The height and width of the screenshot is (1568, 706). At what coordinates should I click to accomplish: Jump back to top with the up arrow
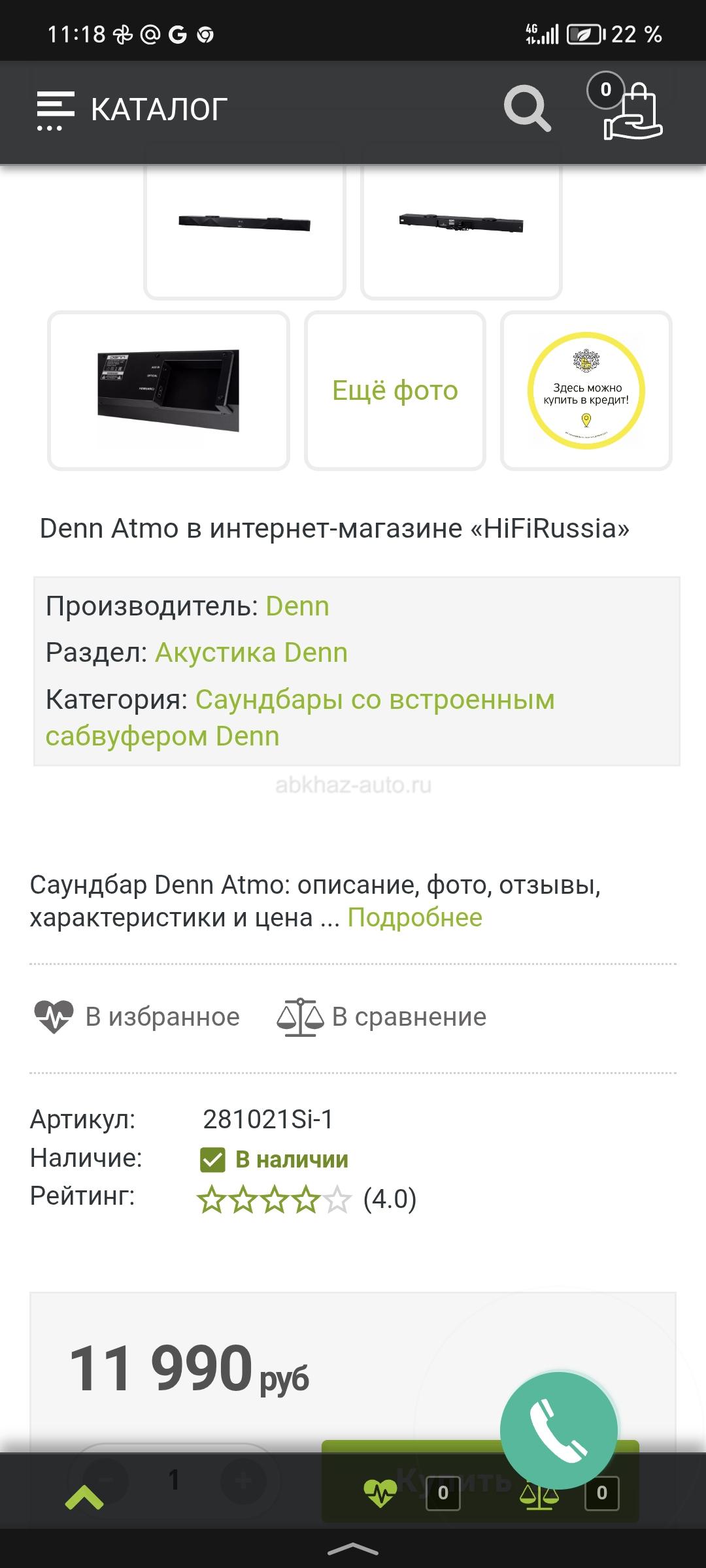point(84,1497)
